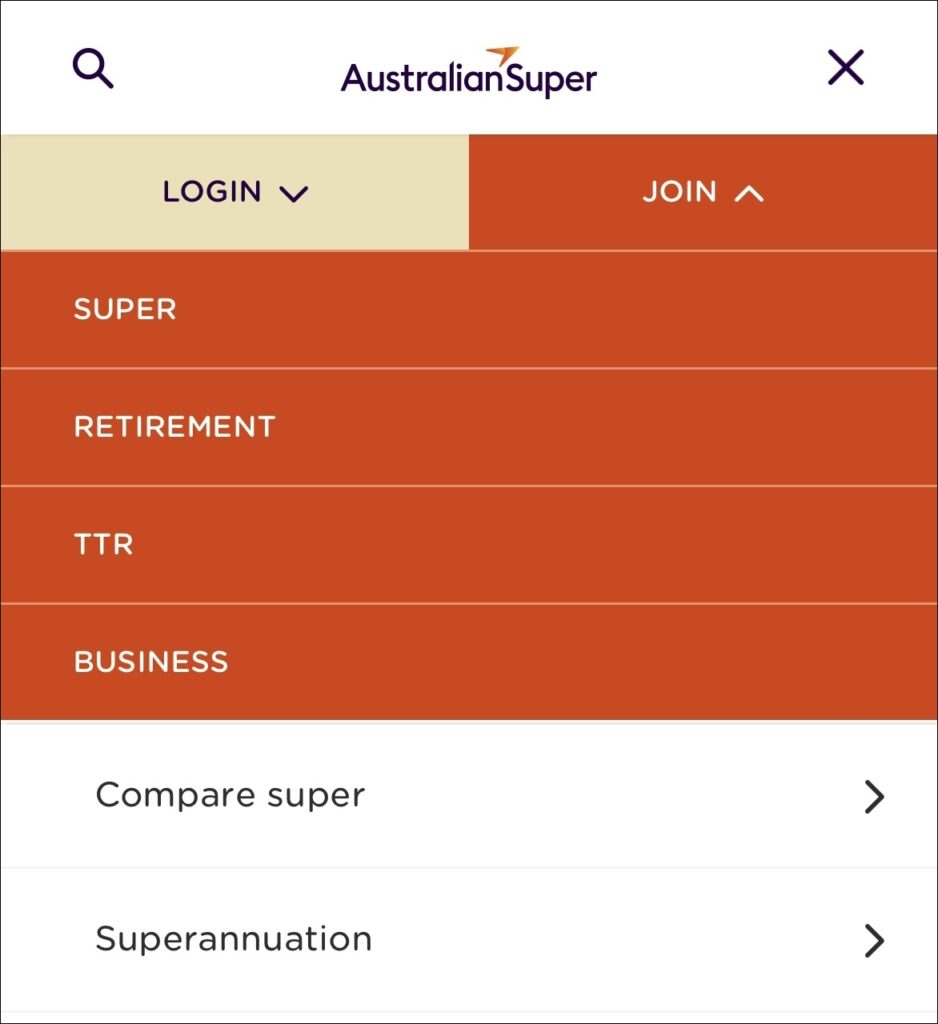Viewport: 938px width, 1024px height.
Task: Open the BUSINESS join option
Action: tap(151, 662)
